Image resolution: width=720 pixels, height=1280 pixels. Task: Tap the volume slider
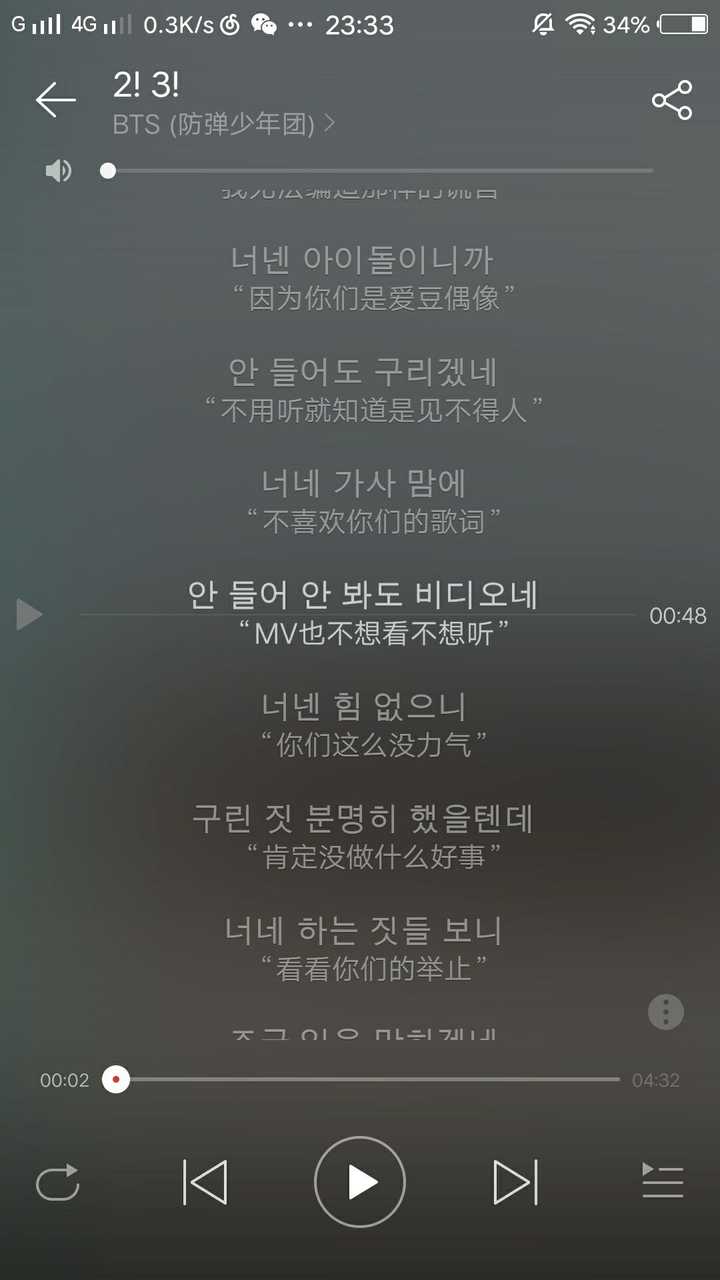coord(380,171)
